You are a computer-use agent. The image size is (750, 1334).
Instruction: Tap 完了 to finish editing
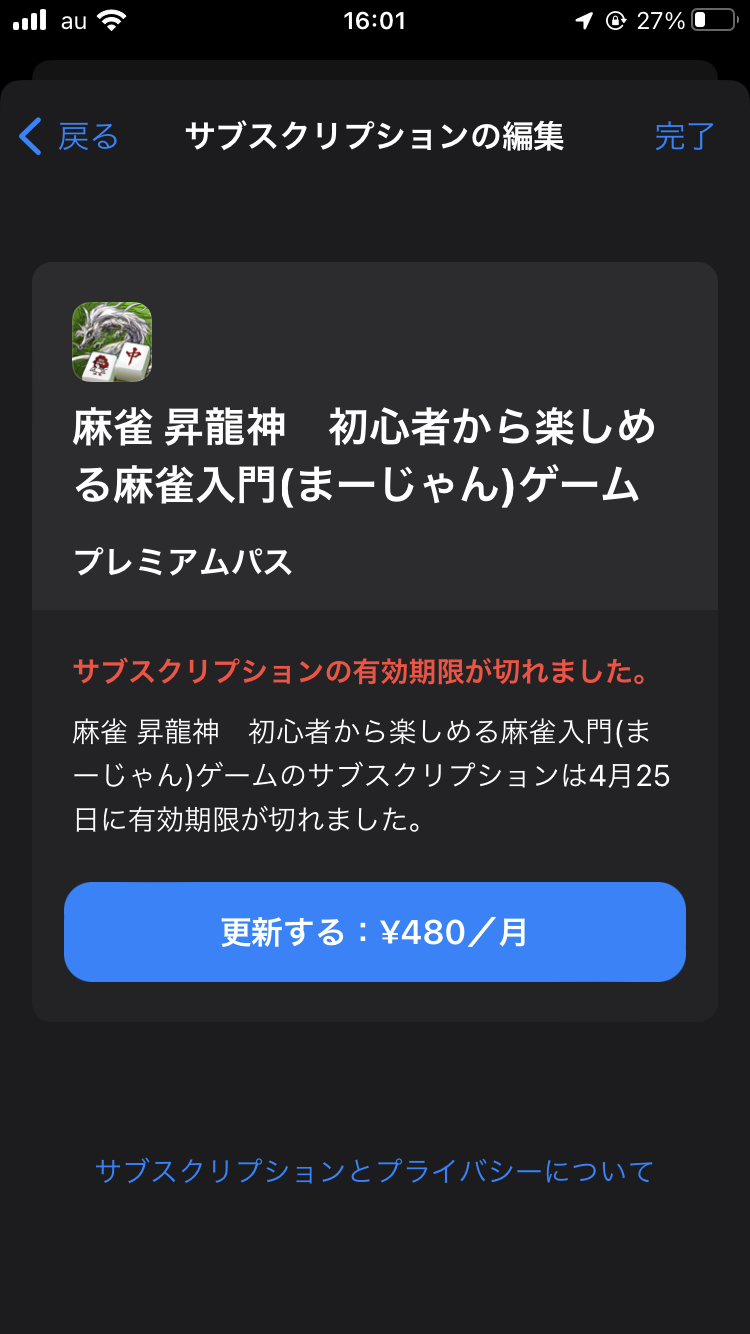coord(684,136)
